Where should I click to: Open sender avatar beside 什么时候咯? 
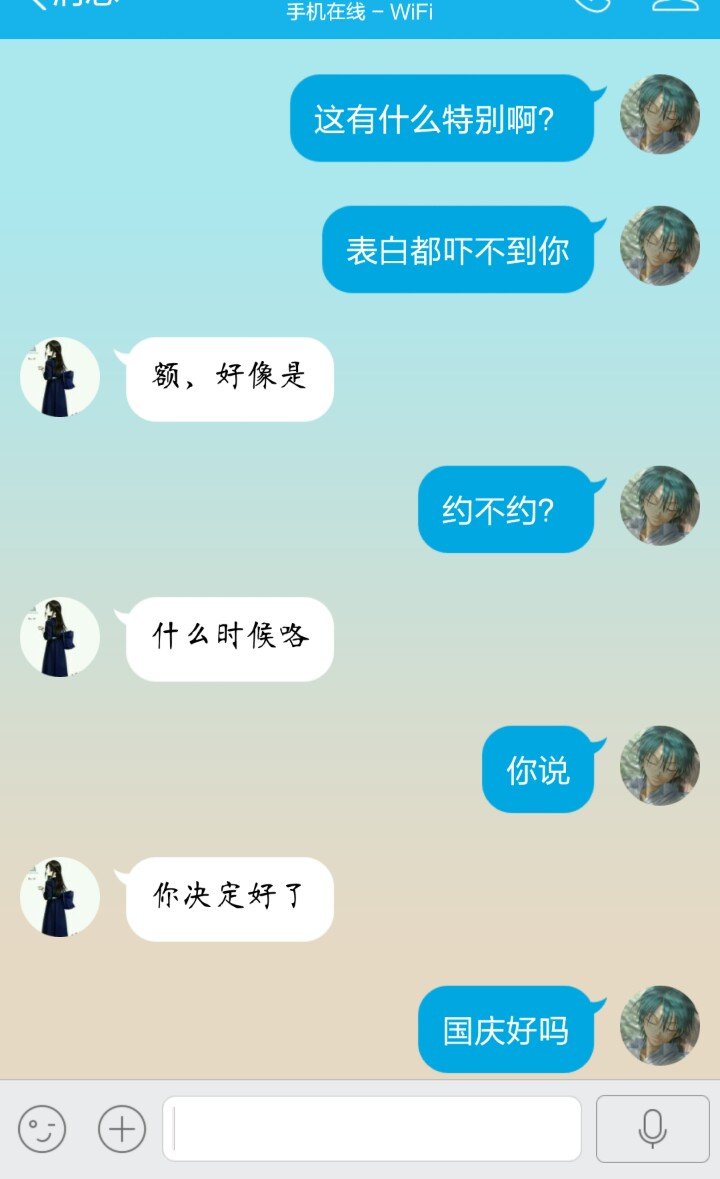tap(60, 637)
